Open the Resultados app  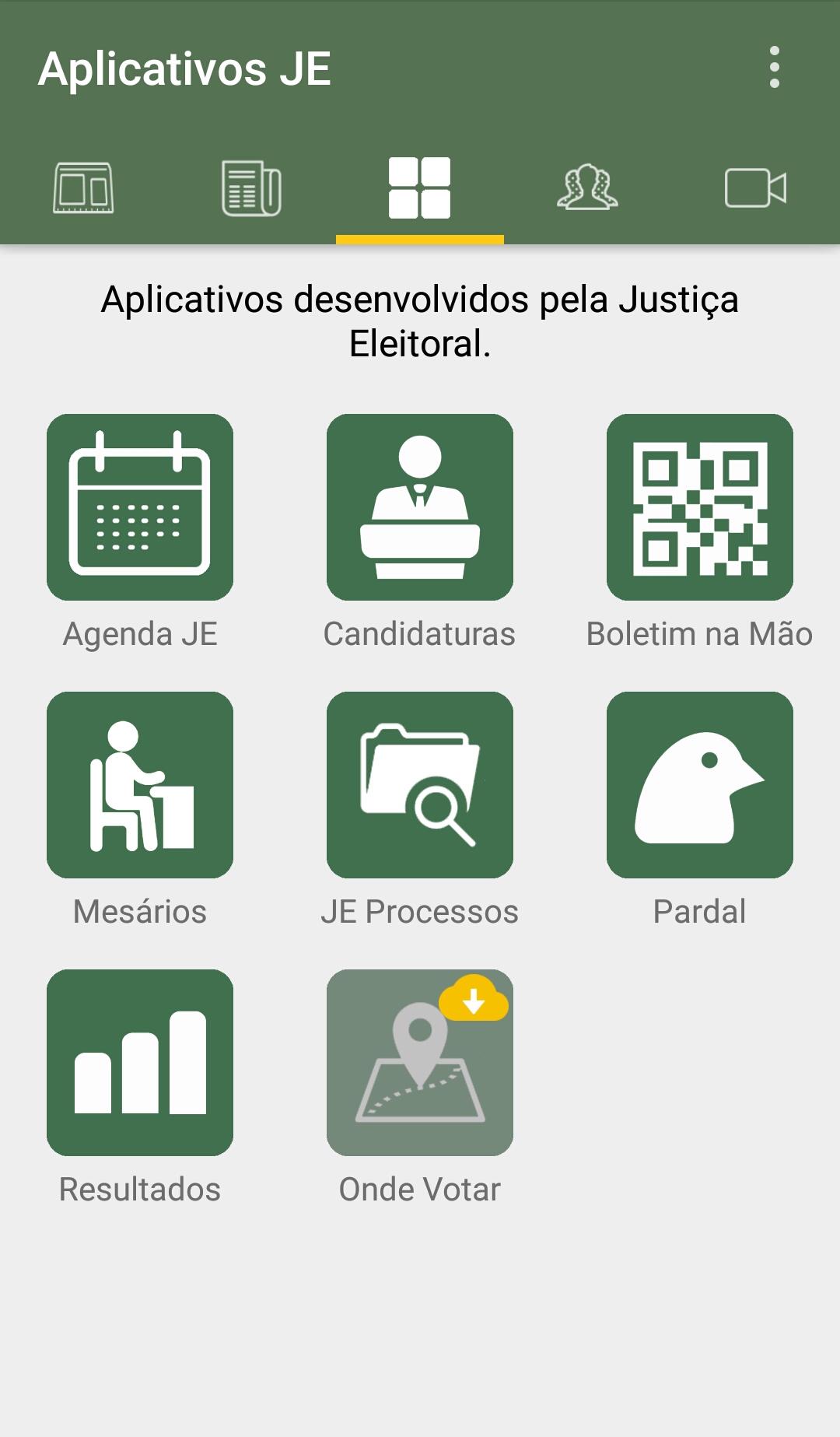(x=140, y=1063)
